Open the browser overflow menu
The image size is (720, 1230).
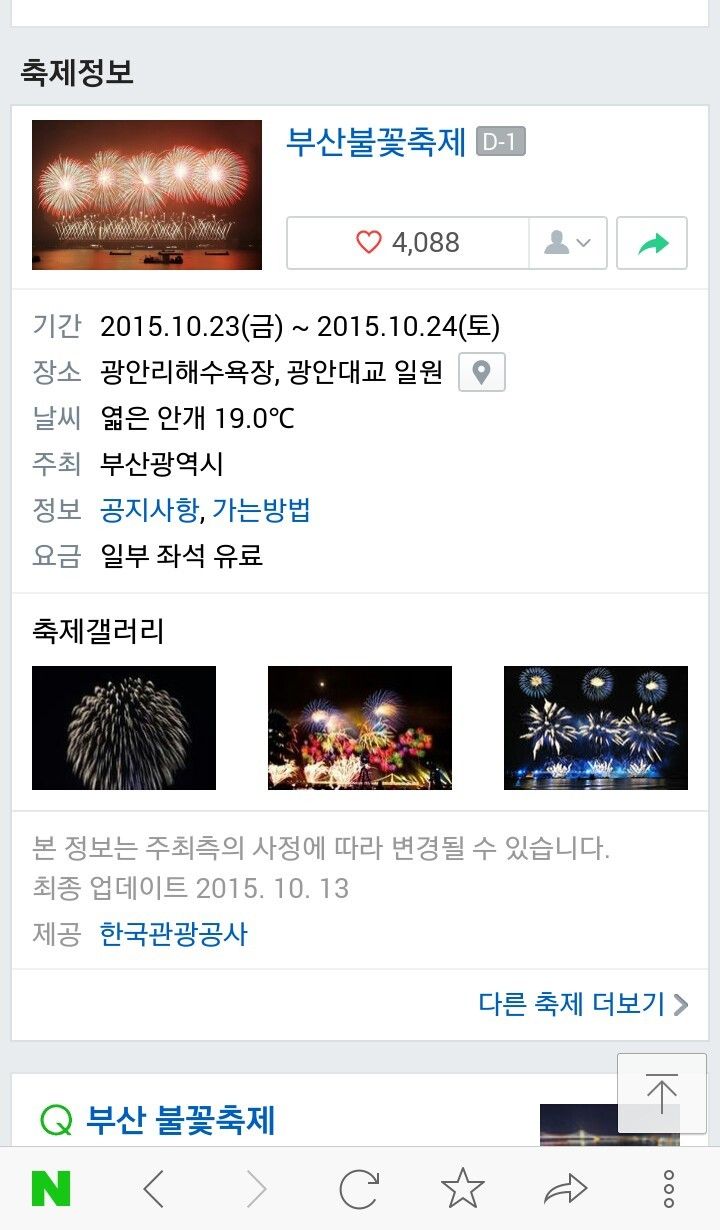tap(669, 1189)
